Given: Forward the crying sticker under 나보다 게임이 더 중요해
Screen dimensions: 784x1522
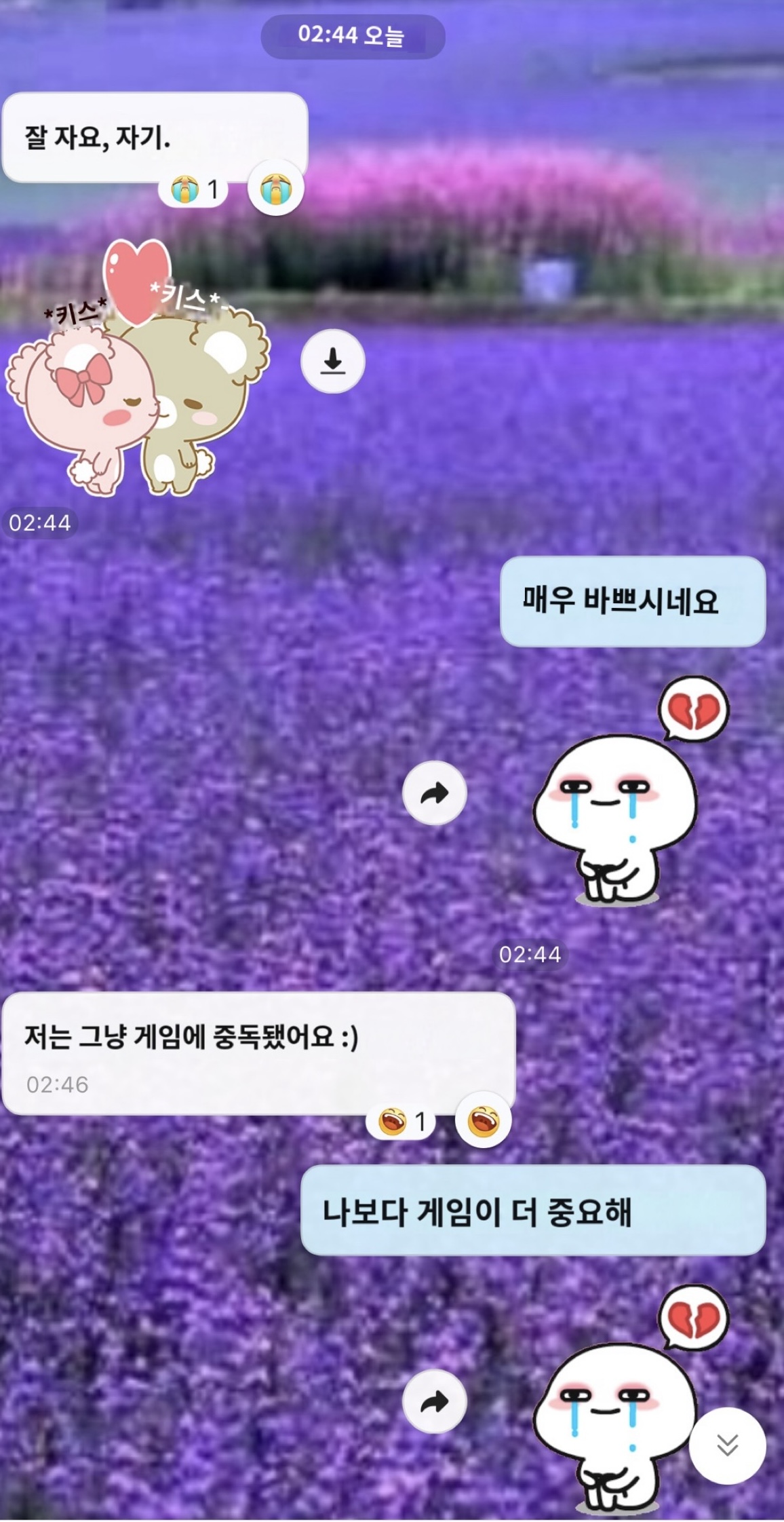Looking at the screenshot, I should 434,1402.
